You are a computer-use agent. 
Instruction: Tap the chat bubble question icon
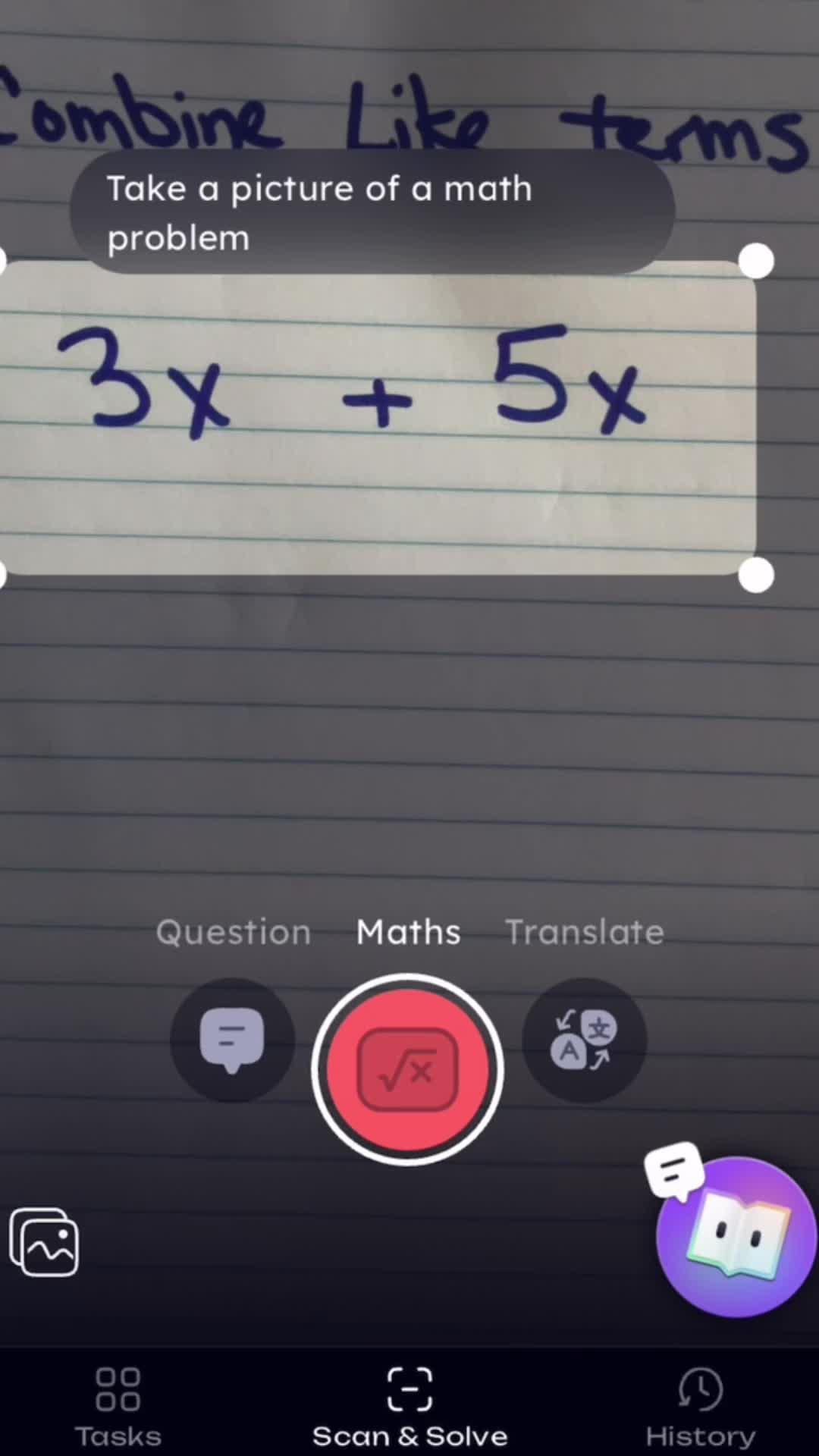pos(232,1040)
